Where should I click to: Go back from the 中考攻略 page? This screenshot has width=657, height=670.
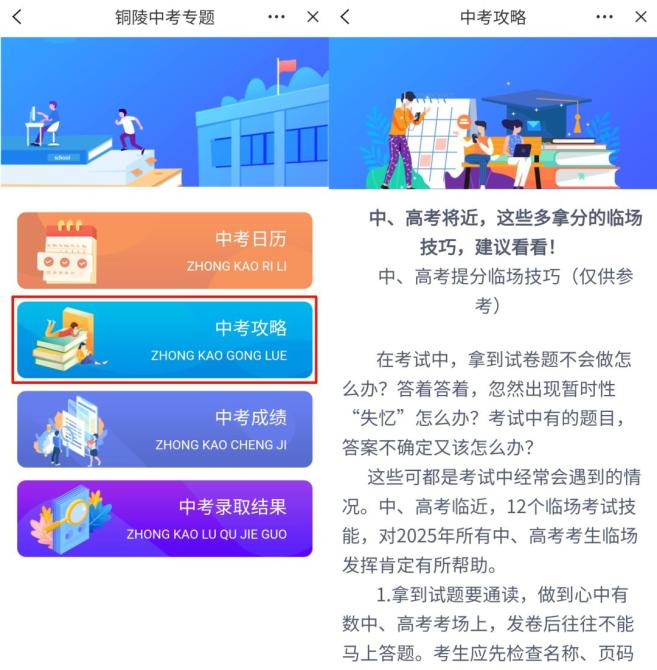click(345, 17)
